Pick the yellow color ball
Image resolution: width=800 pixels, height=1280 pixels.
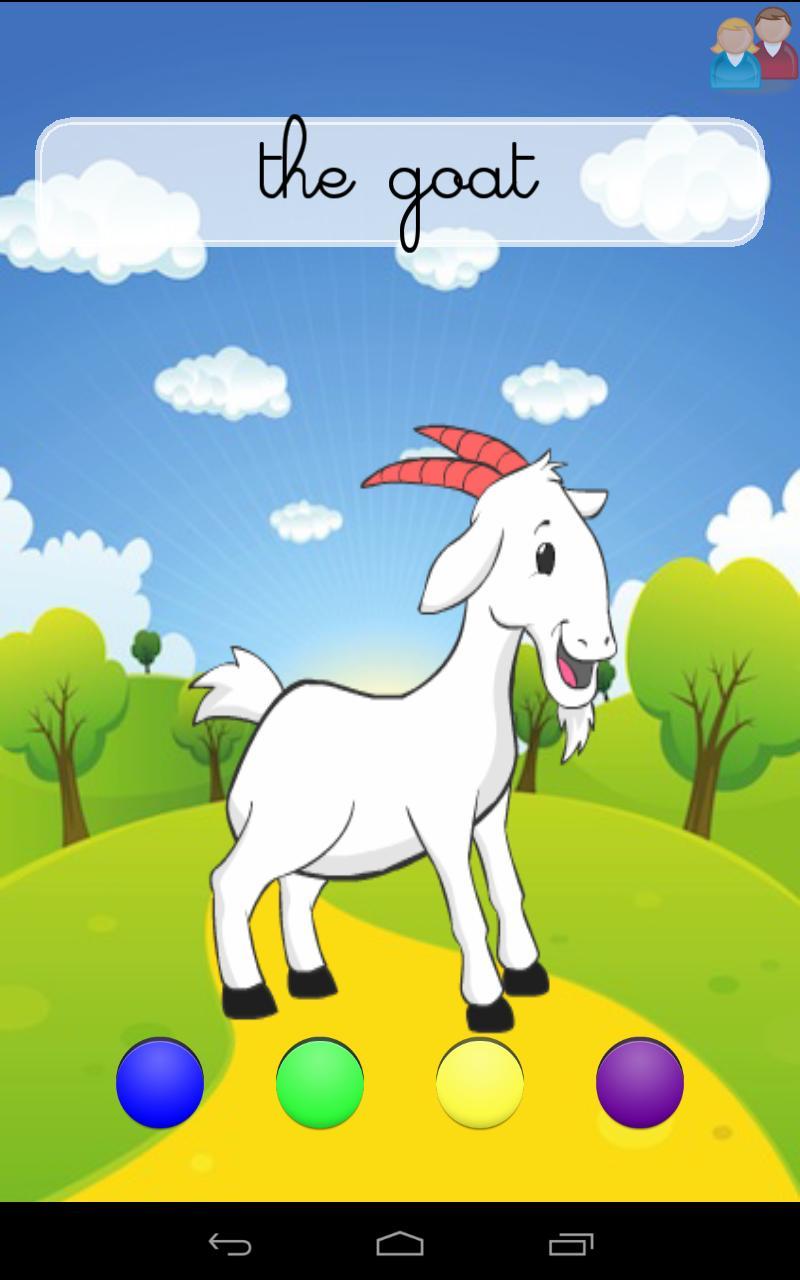click(480, 1083)
